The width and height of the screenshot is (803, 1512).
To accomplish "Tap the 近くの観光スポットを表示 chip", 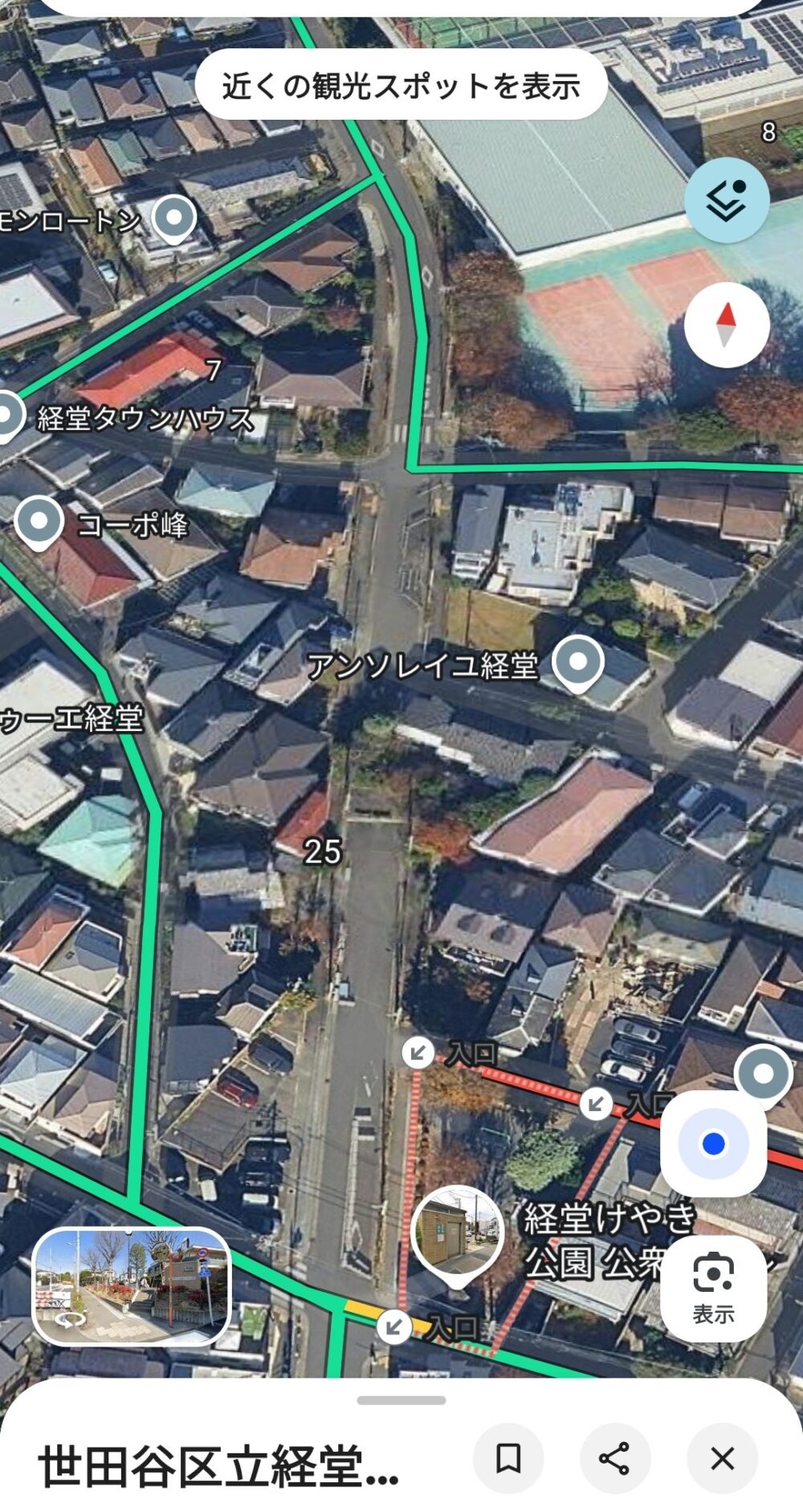I will click(x=401, y=85).
